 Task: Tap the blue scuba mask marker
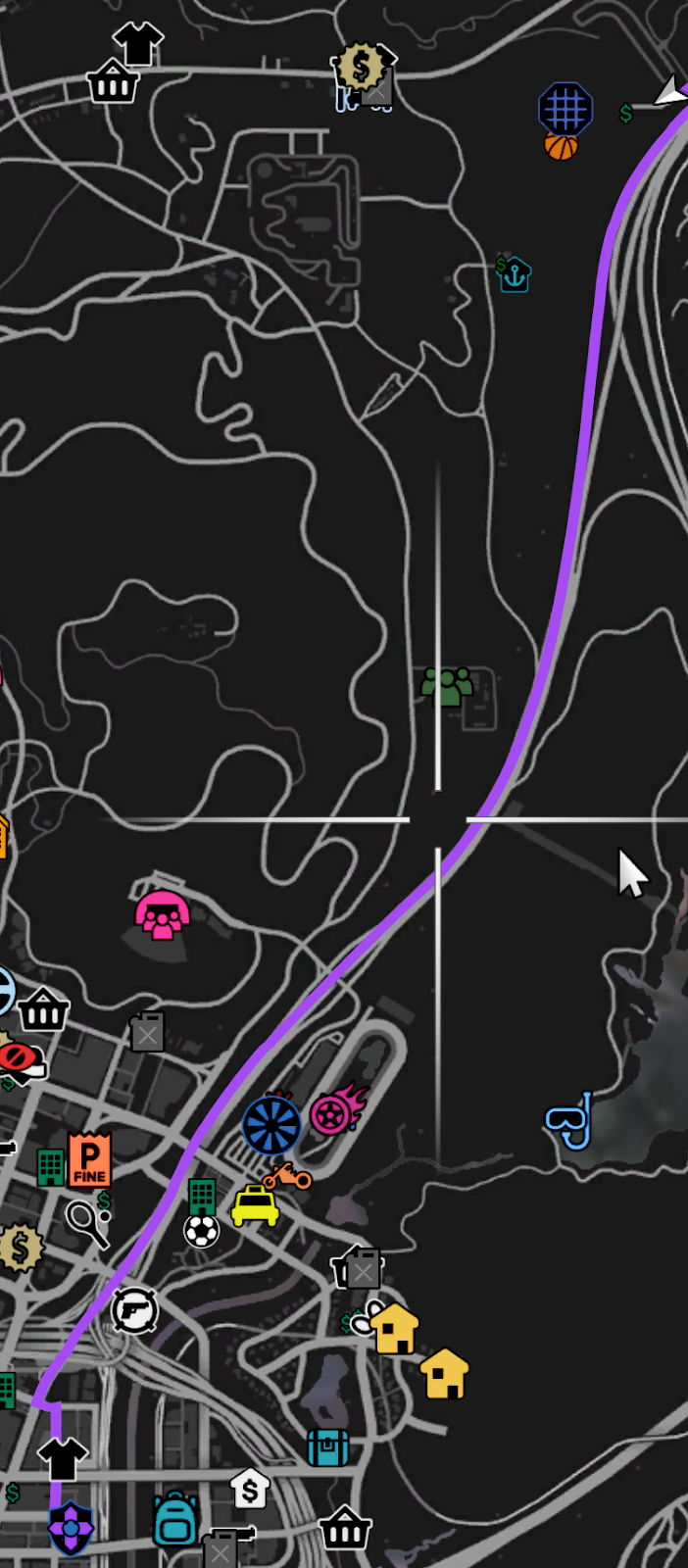pos(570,1120)
